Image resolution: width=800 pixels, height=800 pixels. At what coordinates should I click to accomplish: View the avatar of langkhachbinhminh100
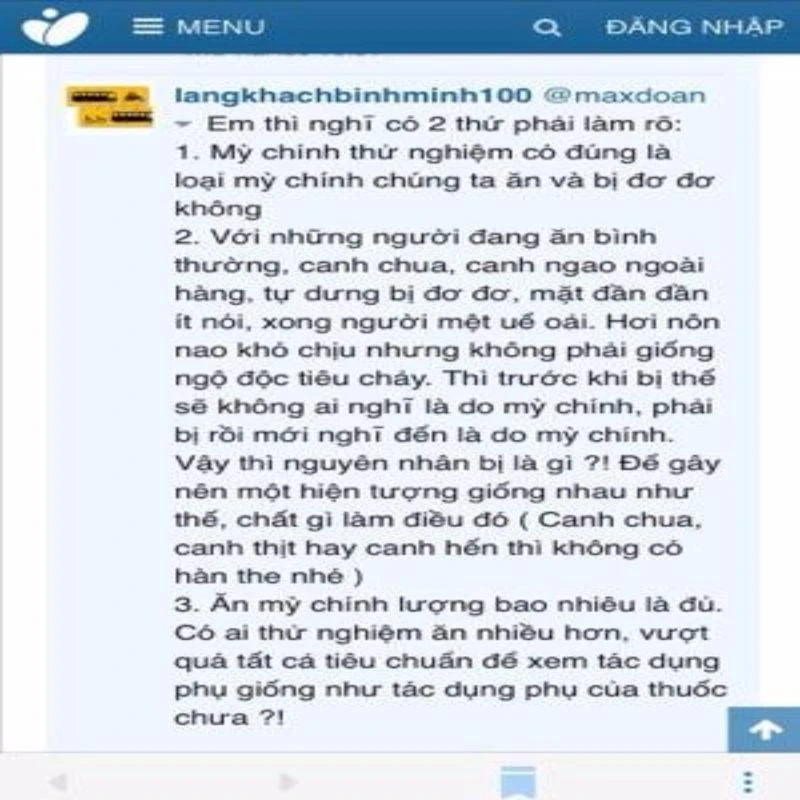[x=109, y=106]
